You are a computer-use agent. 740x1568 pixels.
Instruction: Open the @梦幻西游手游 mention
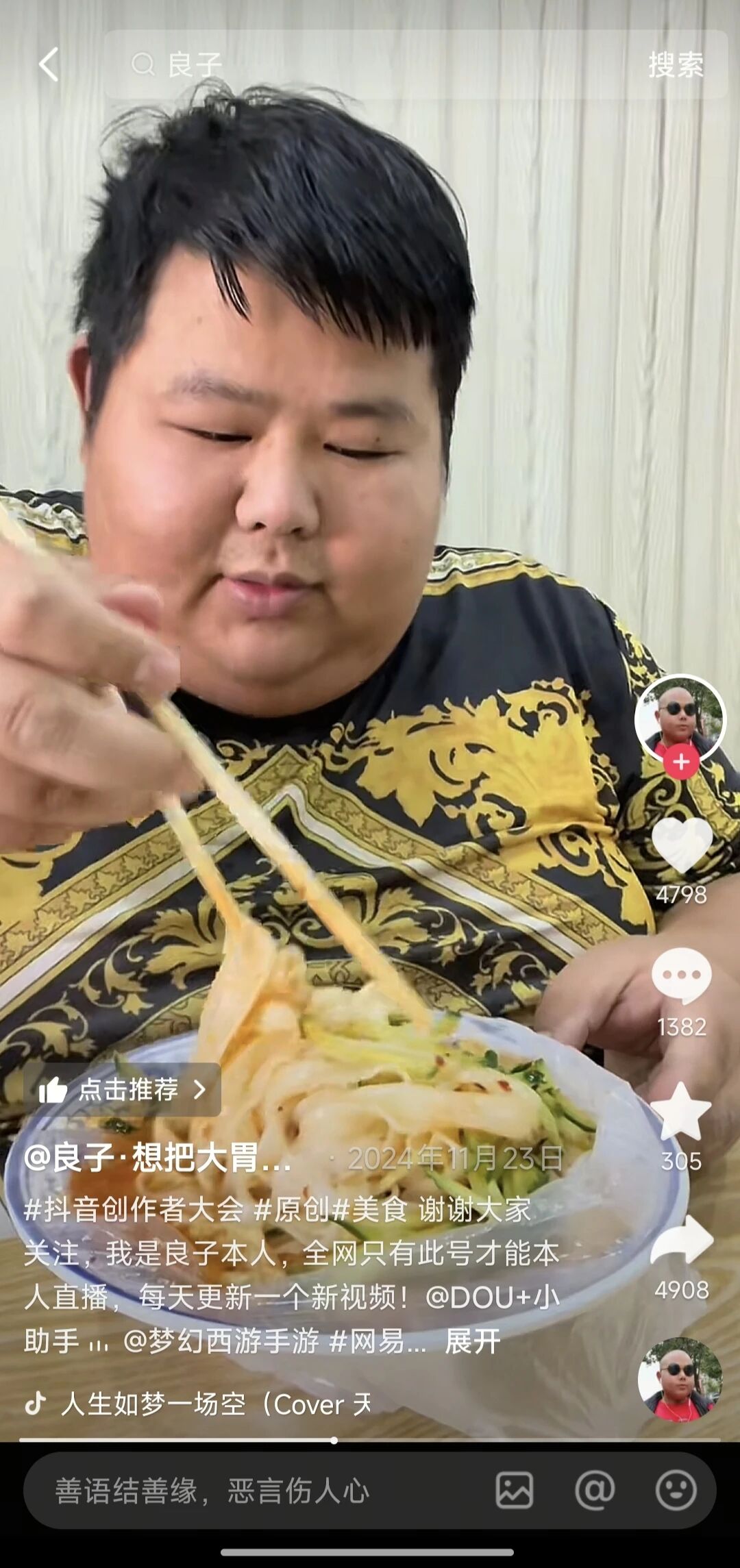click(221, 1341)
